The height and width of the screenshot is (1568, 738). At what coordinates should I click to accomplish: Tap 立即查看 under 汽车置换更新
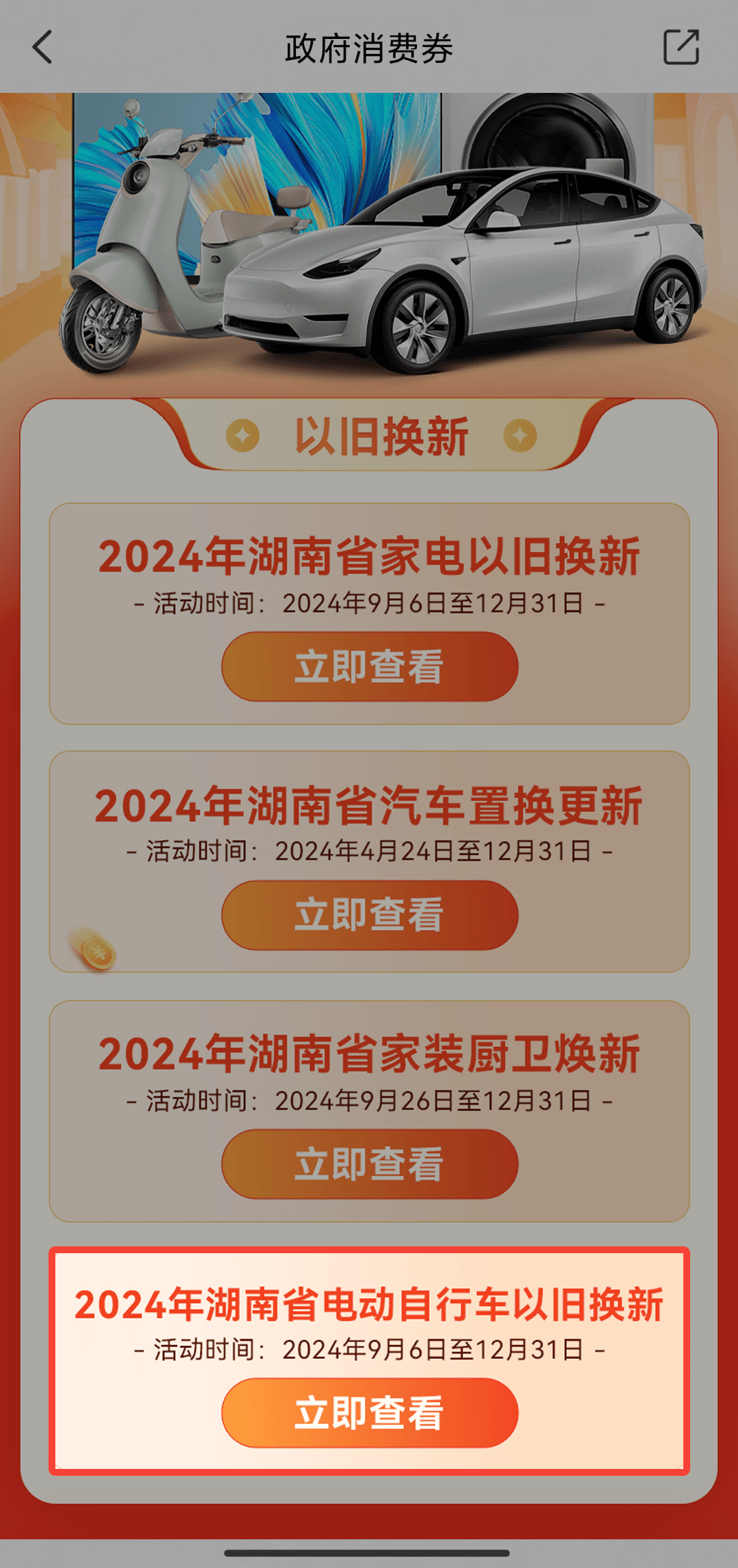(369, 915)
